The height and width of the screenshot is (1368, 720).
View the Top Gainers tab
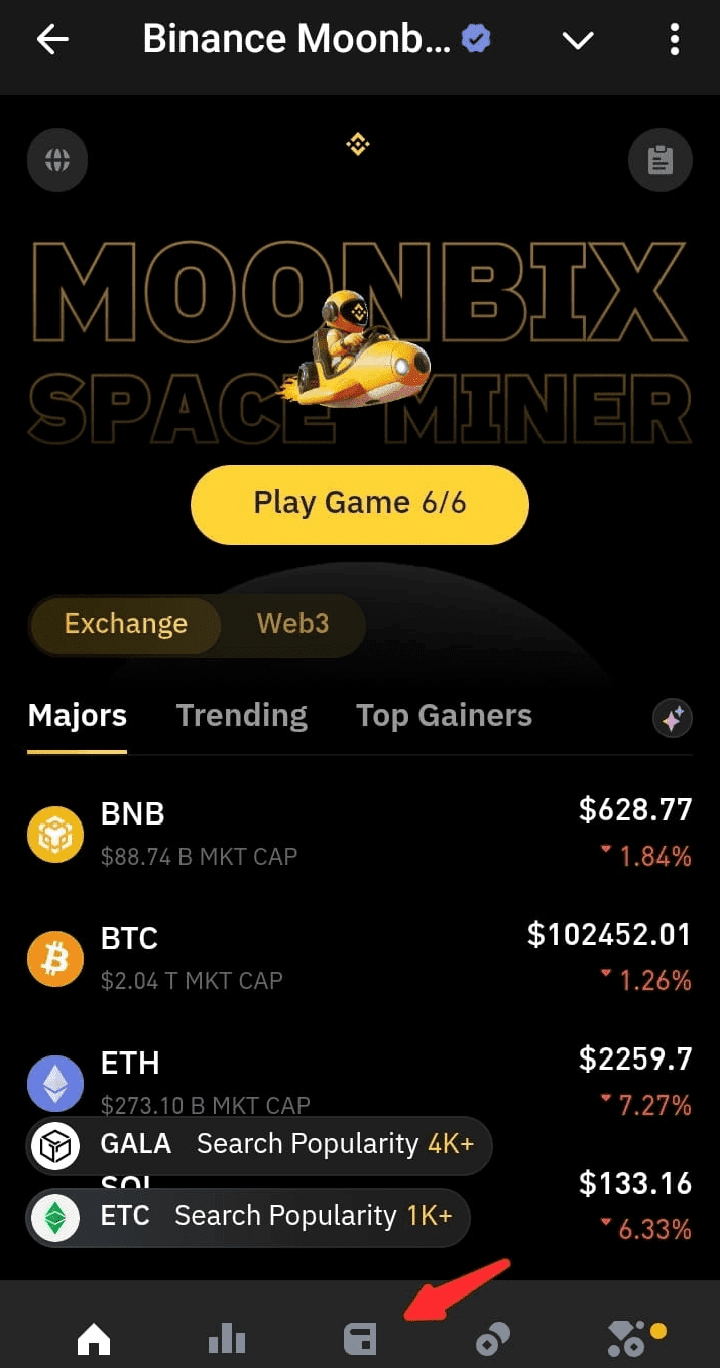(443, 716)
